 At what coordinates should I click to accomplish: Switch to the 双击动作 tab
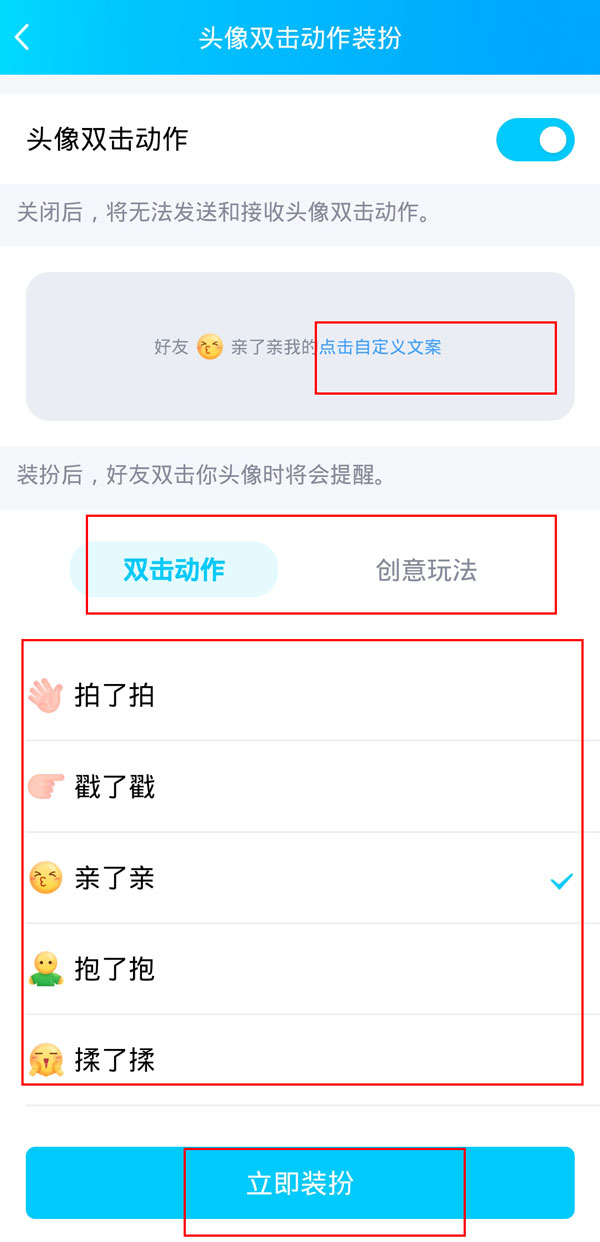[x=174, y=570]
